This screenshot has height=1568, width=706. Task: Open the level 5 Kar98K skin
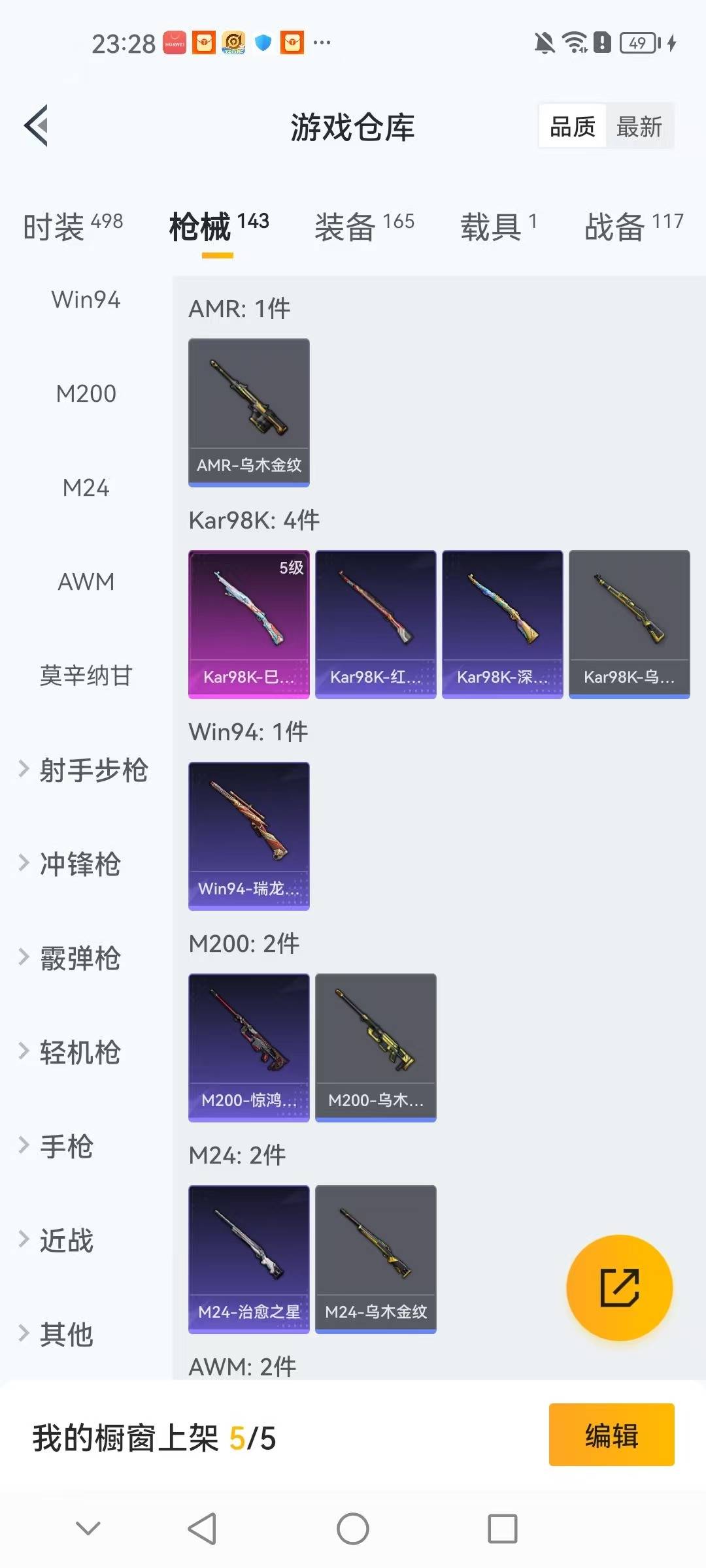pyautogui.click(x=248, y=623)
